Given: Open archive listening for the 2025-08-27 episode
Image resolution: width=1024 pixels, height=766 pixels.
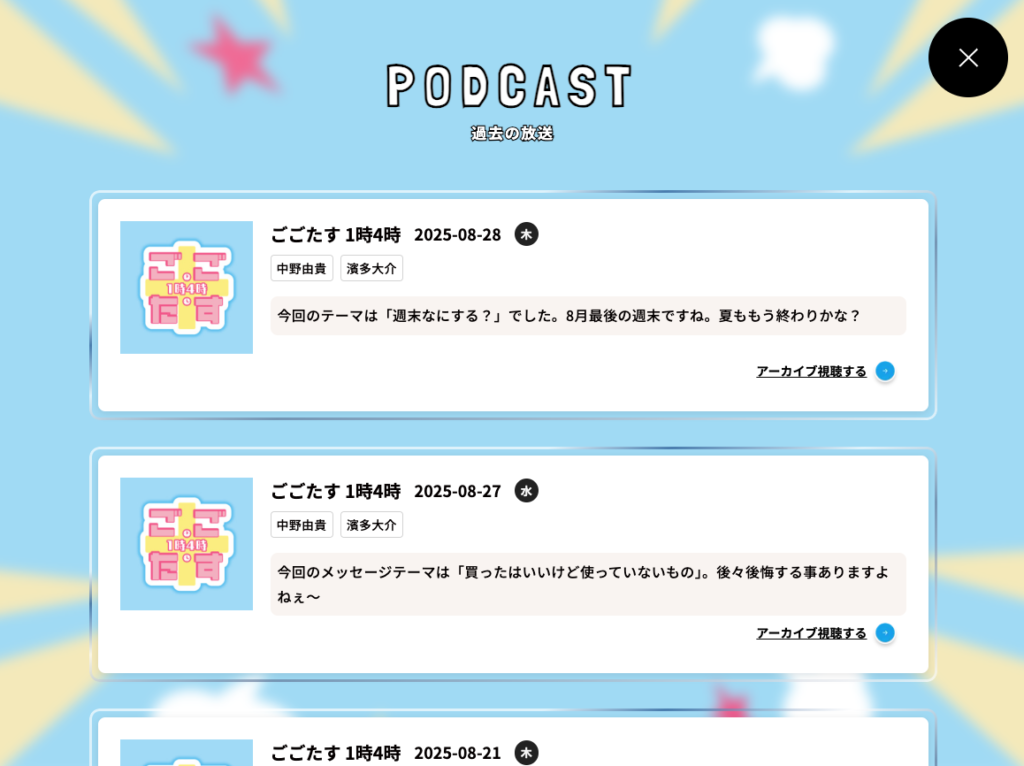Looking at the screenshot, I should 824,633.
